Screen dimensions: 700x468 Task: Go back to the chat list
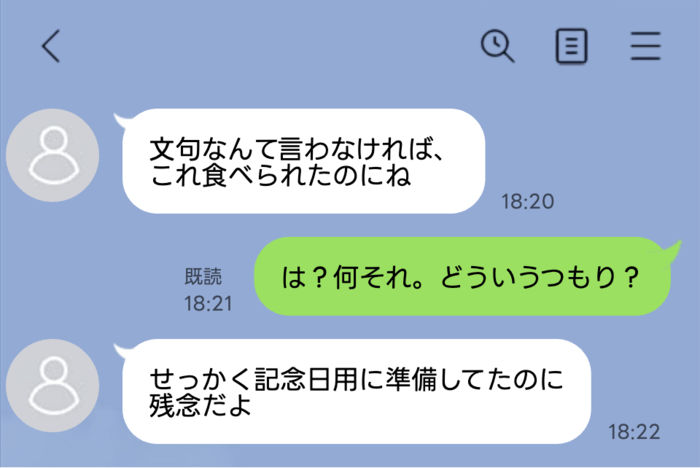[x=51, y=46]
